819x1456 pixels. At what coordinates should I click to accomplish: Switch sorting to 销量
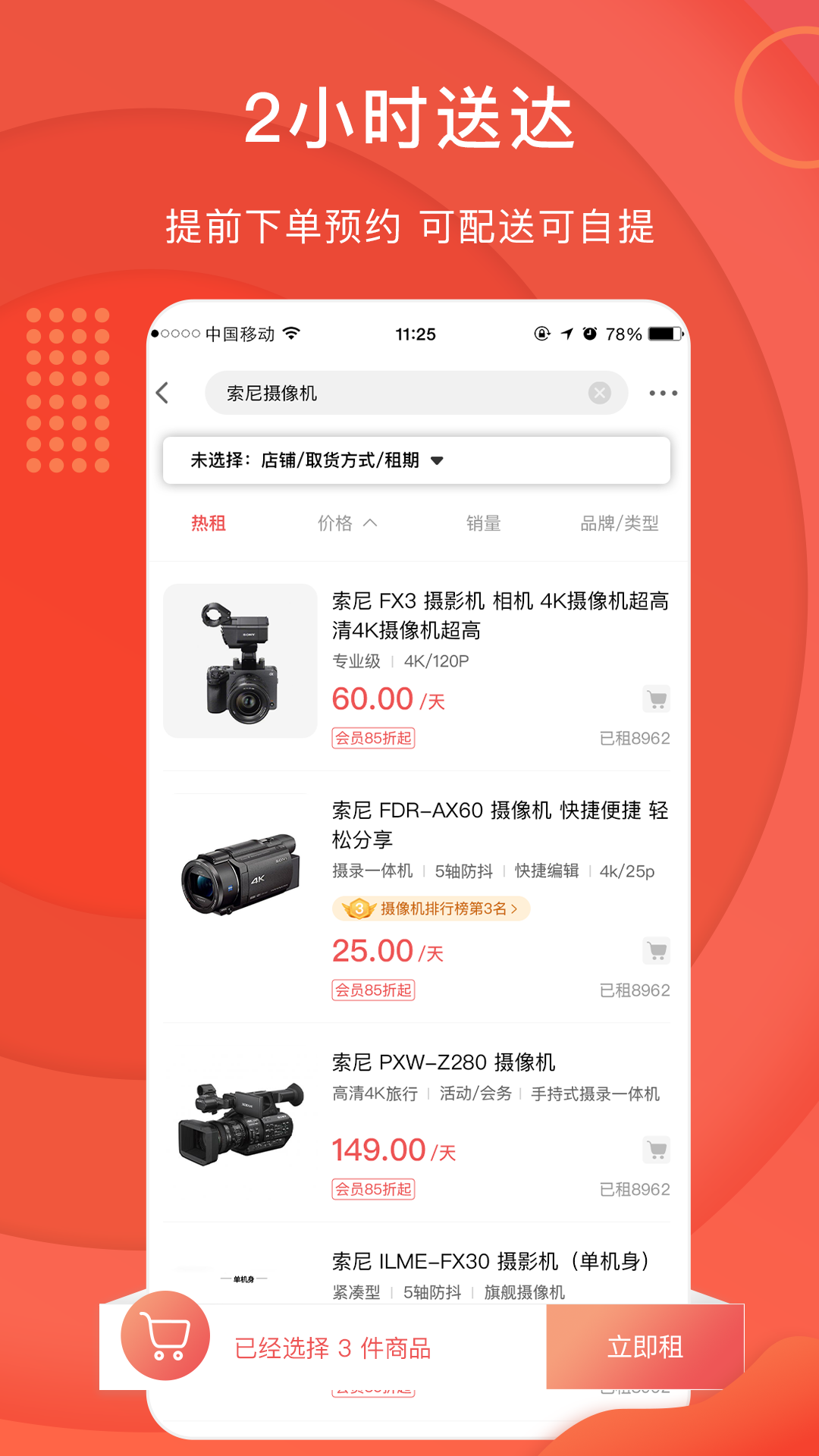[485, 522]
